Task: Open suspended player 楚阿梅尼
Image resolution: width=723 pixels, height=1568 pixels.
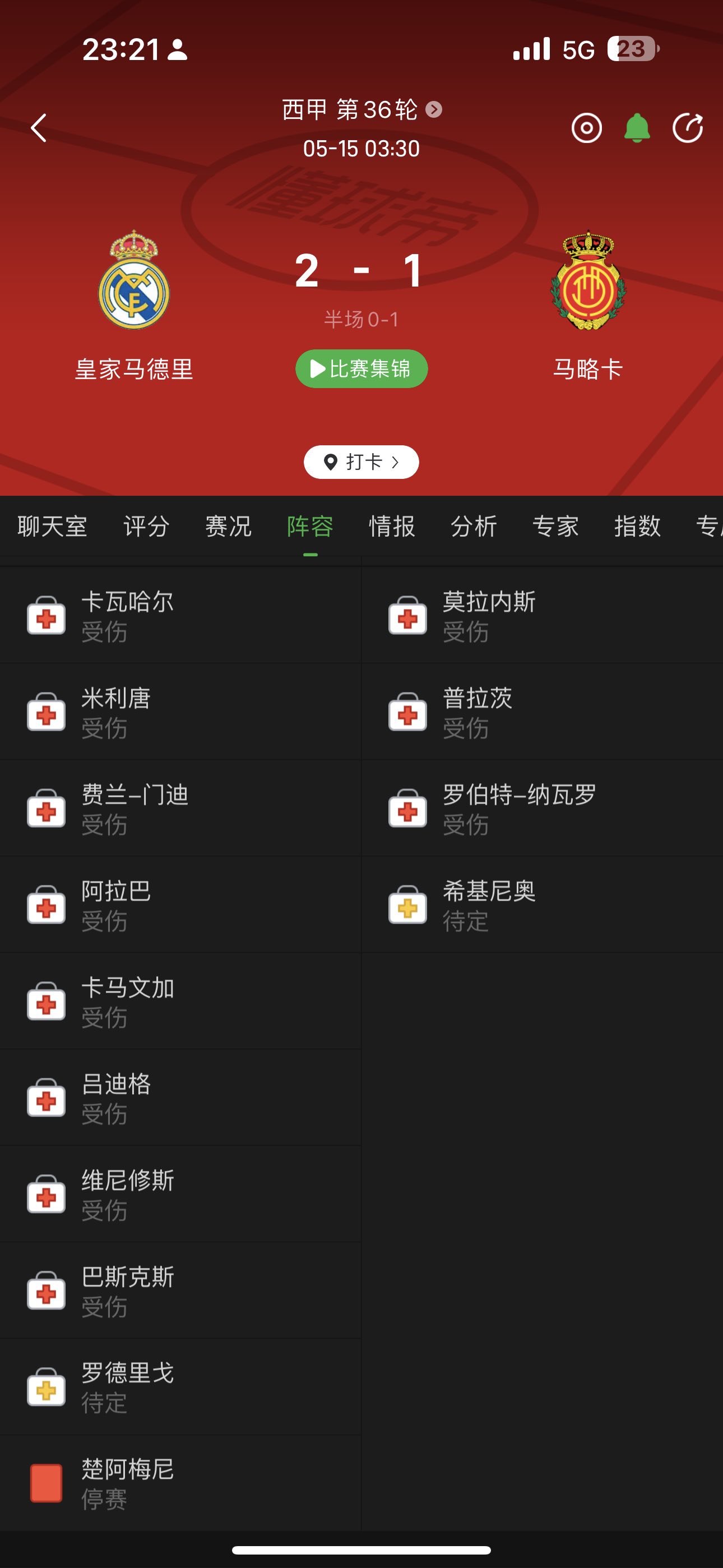Action: 180,1483
